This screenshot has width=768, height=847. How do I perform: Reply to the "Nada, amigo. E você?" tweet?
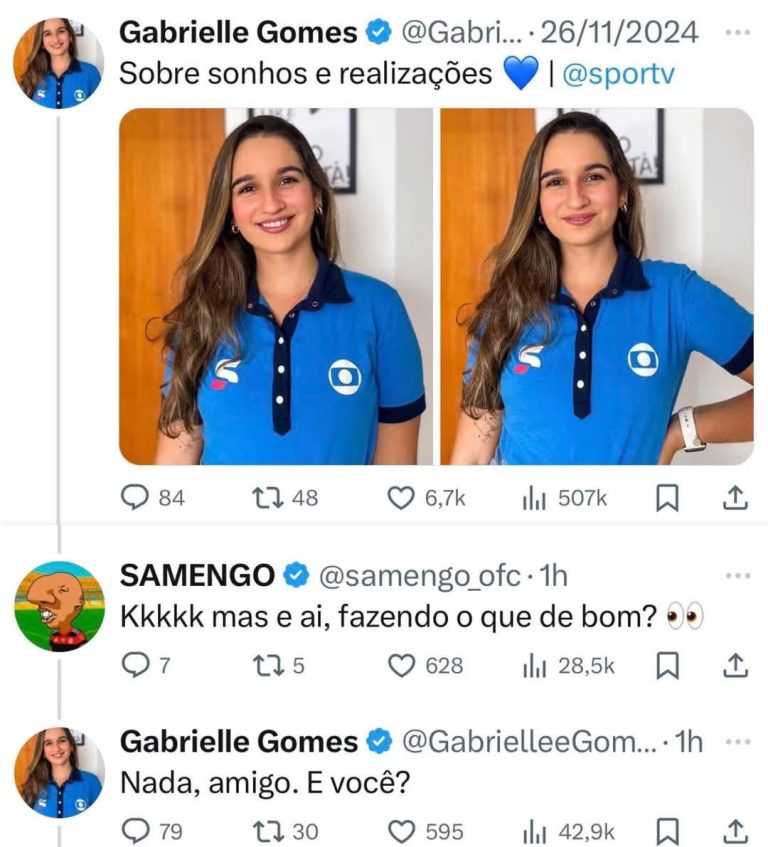[134, 830]
